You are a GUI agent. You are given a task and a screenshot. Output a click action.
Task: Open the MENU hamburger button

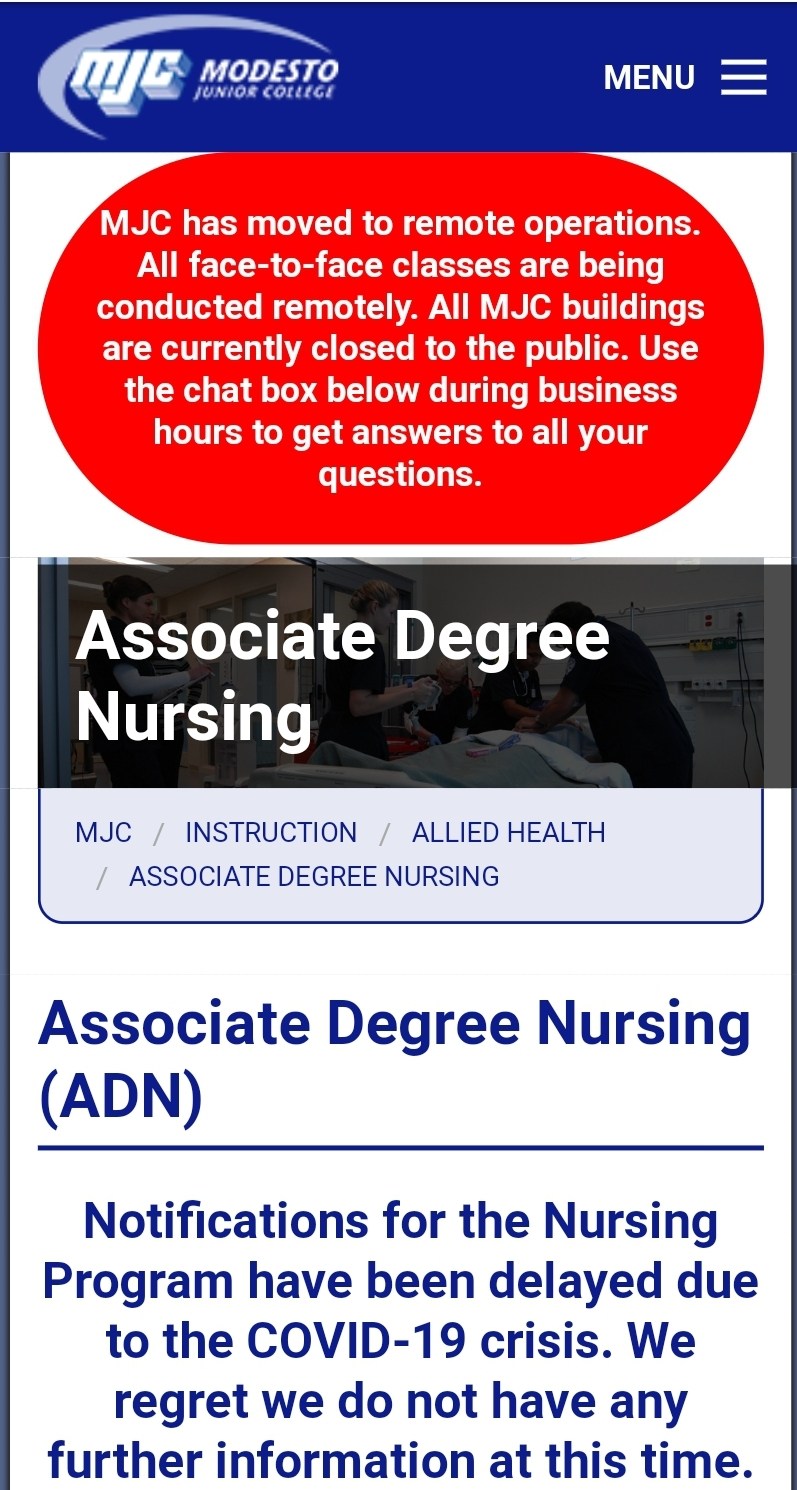685,77
